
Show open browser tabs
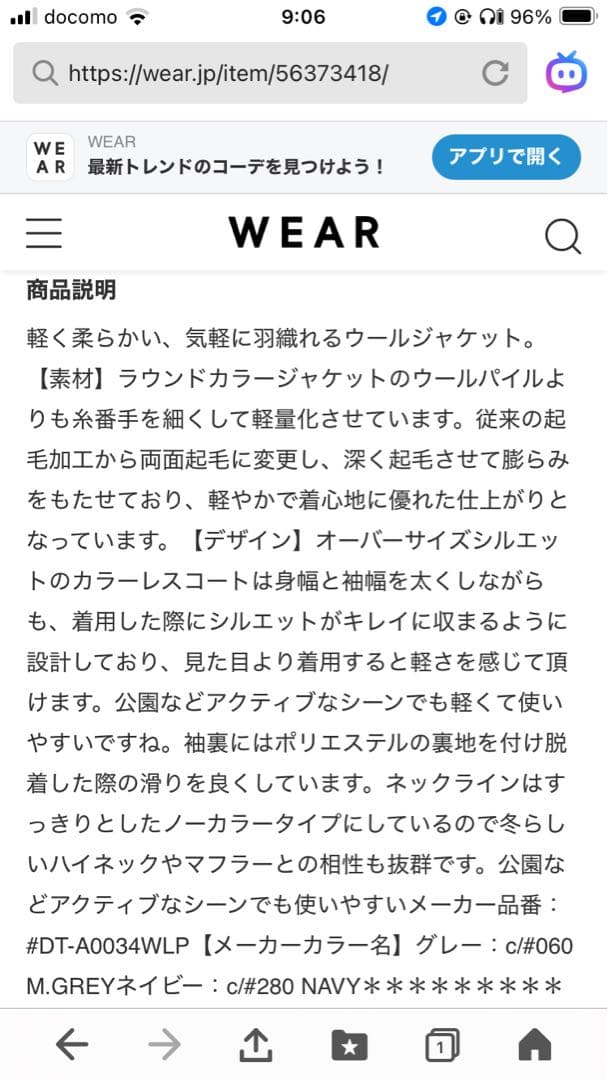pyautogui.click(x=439, y=1045)
